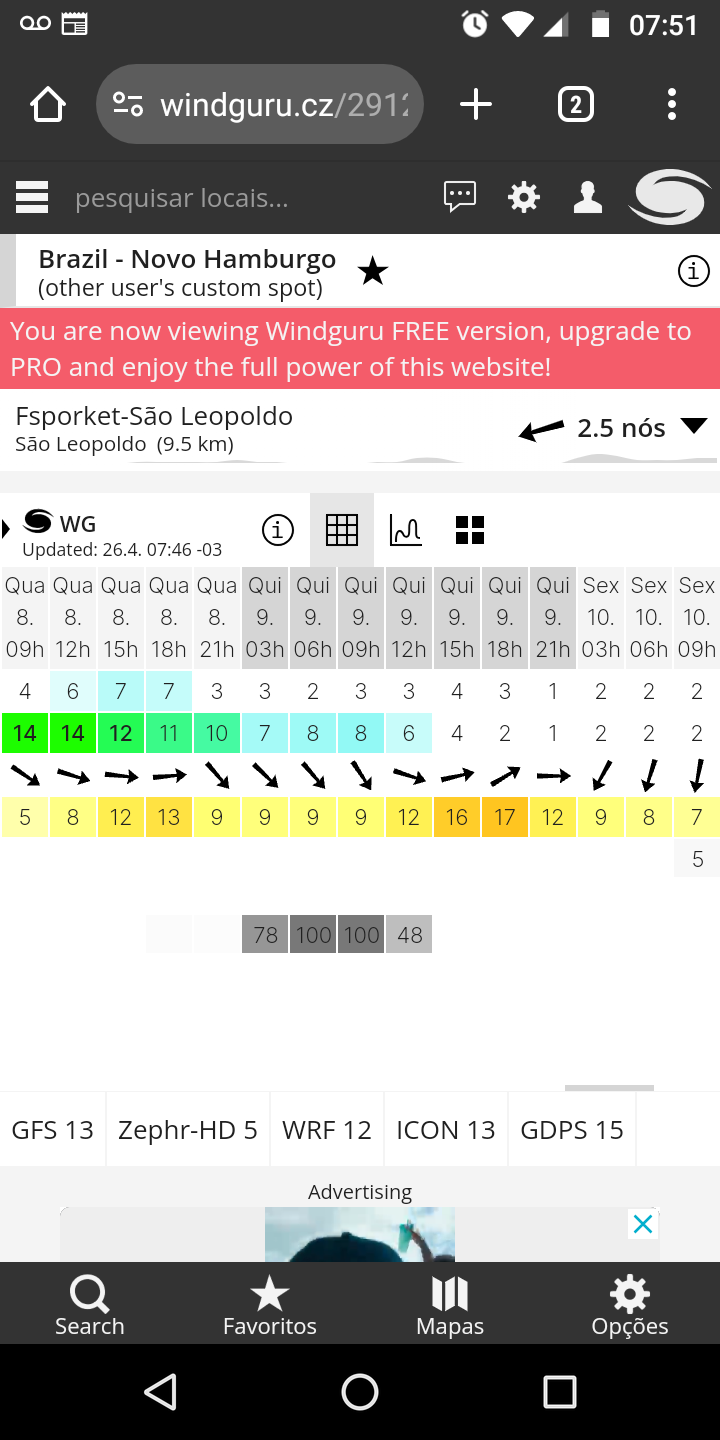720x1440 pixels.
Task: Close the advertisement banner
Action: (x=643, y=1223)
